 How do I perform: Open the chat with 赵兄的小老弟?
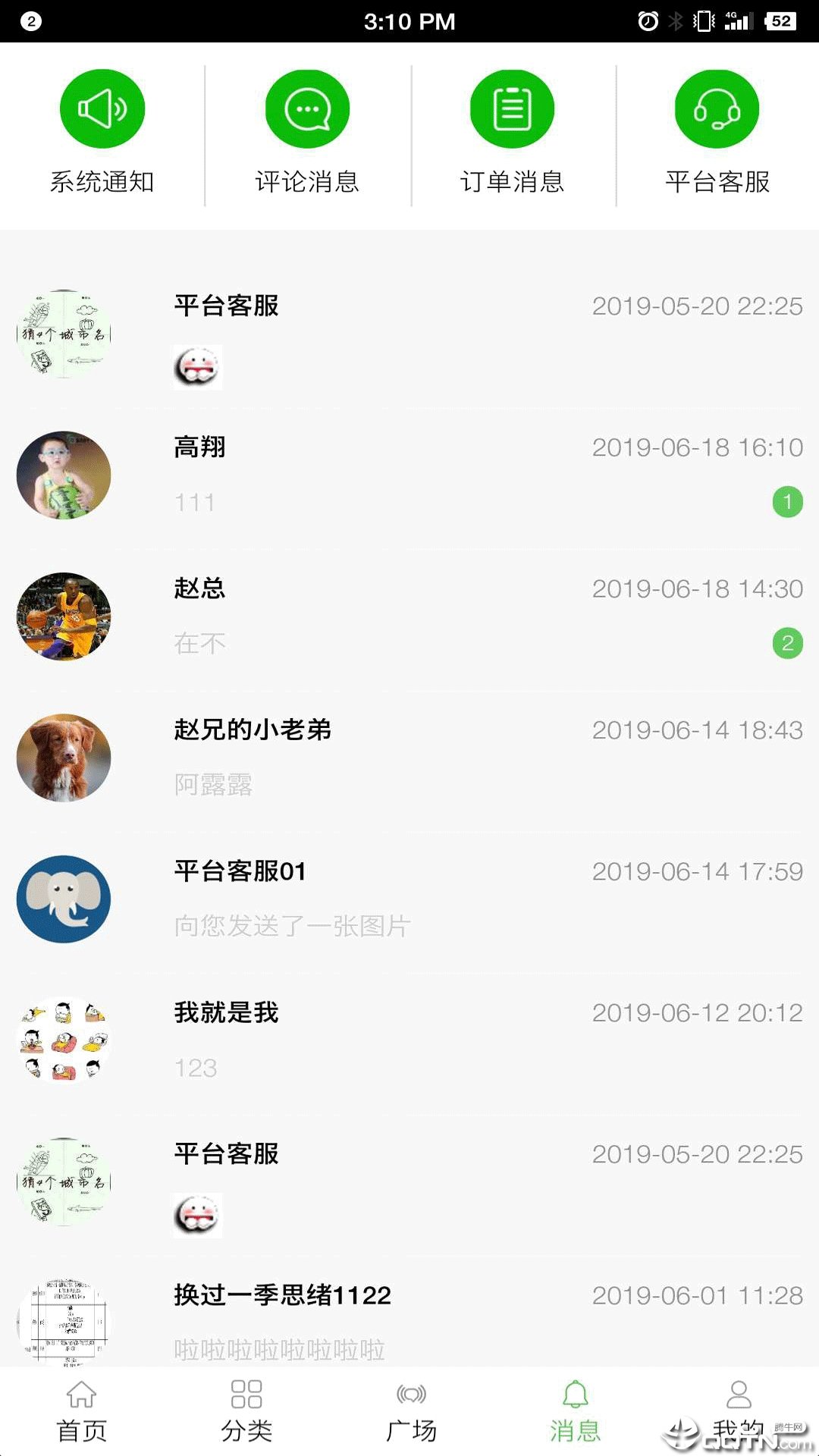pyautogui.click(x=409, y=757)
